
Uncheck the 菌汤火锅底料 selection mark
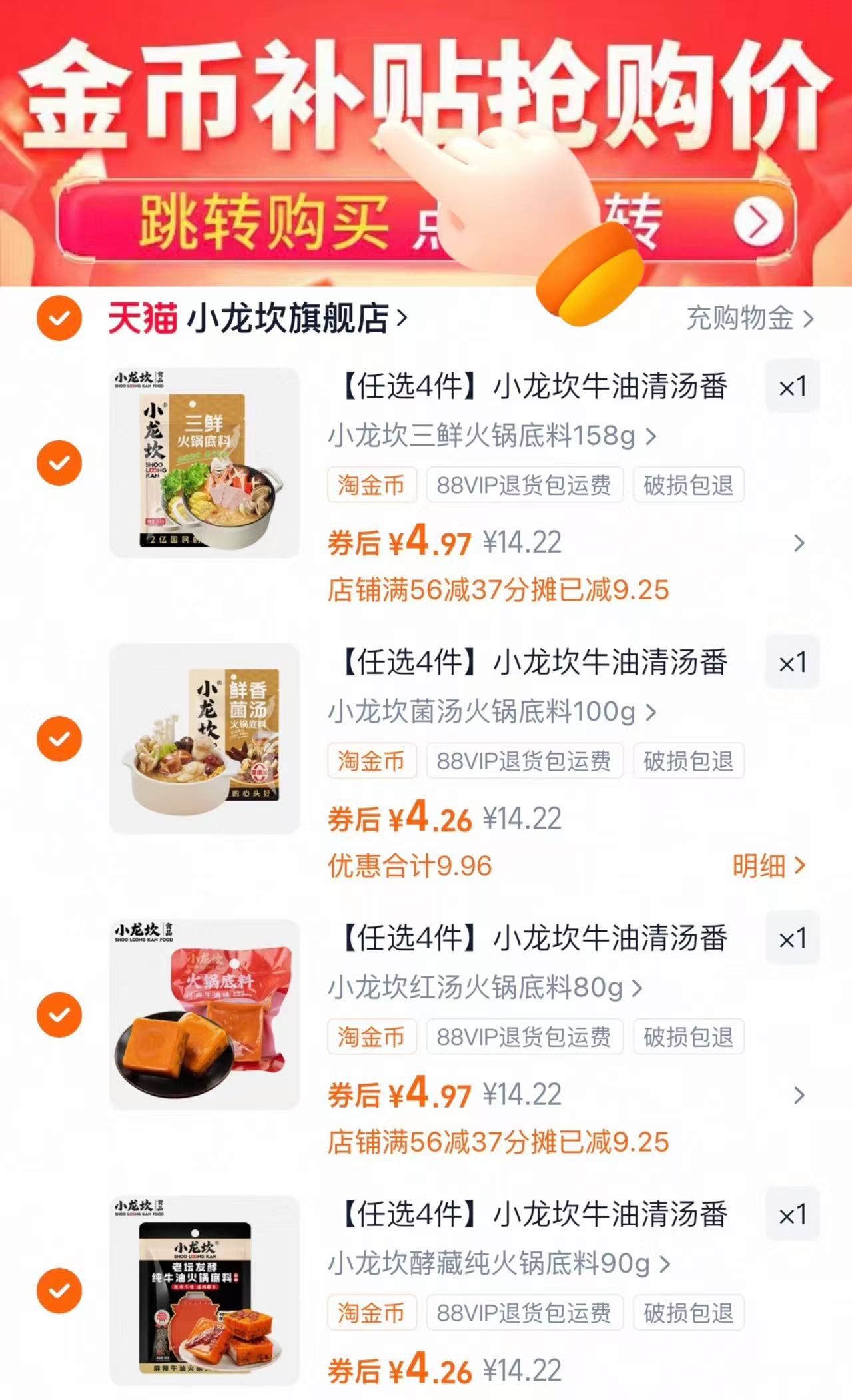pos(60,738)
